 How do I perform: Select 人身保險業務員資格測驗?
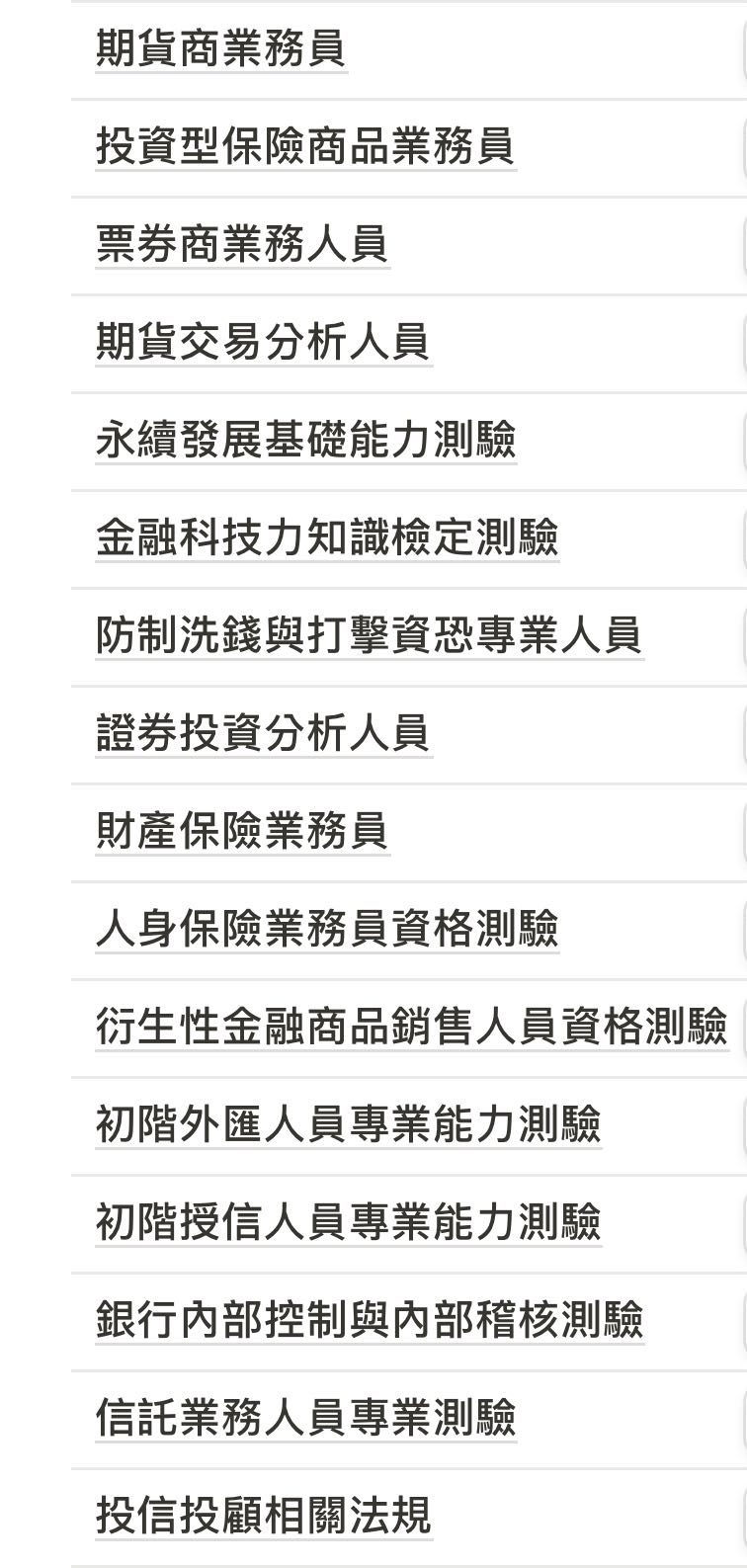[x=326, y=928]
